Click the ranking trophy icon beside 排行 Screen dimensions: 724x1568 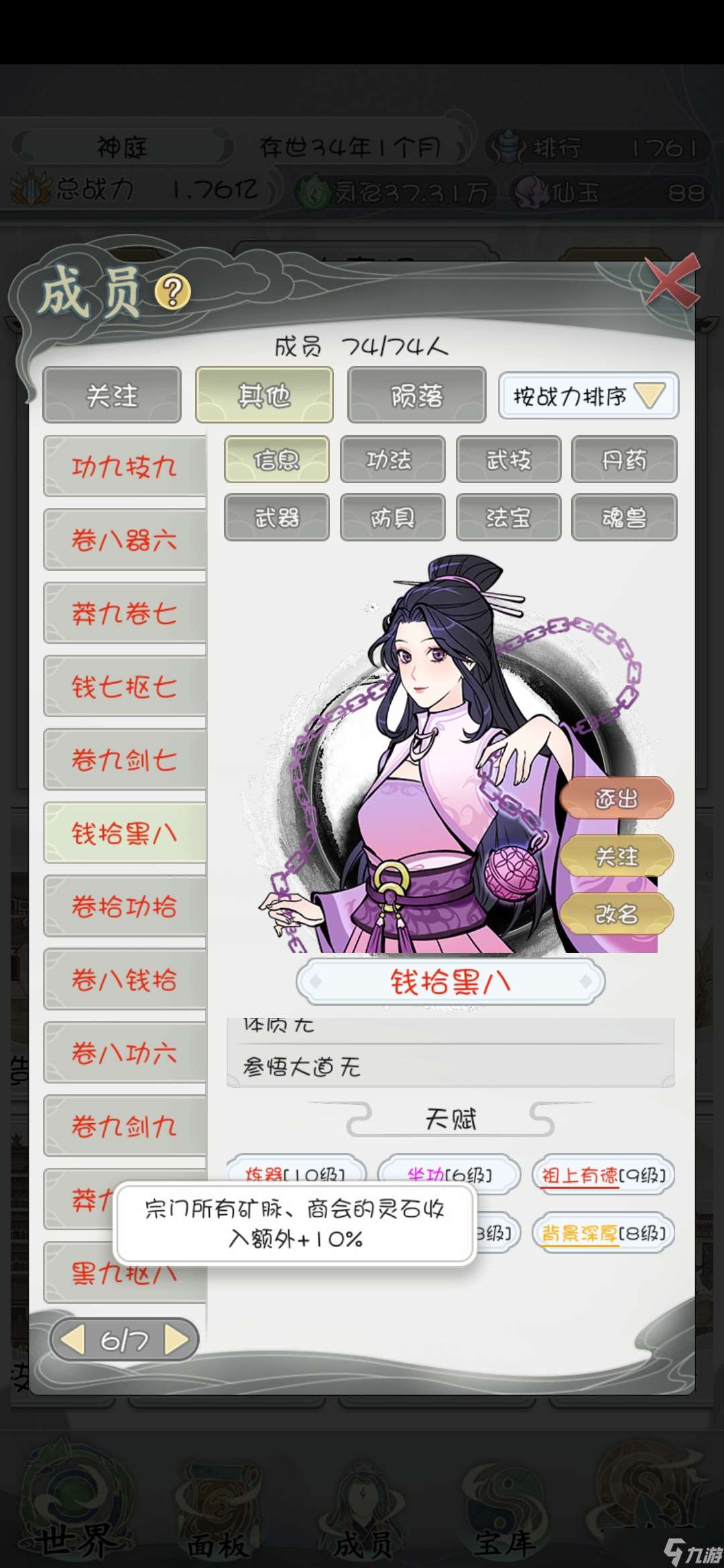(507, 146)
